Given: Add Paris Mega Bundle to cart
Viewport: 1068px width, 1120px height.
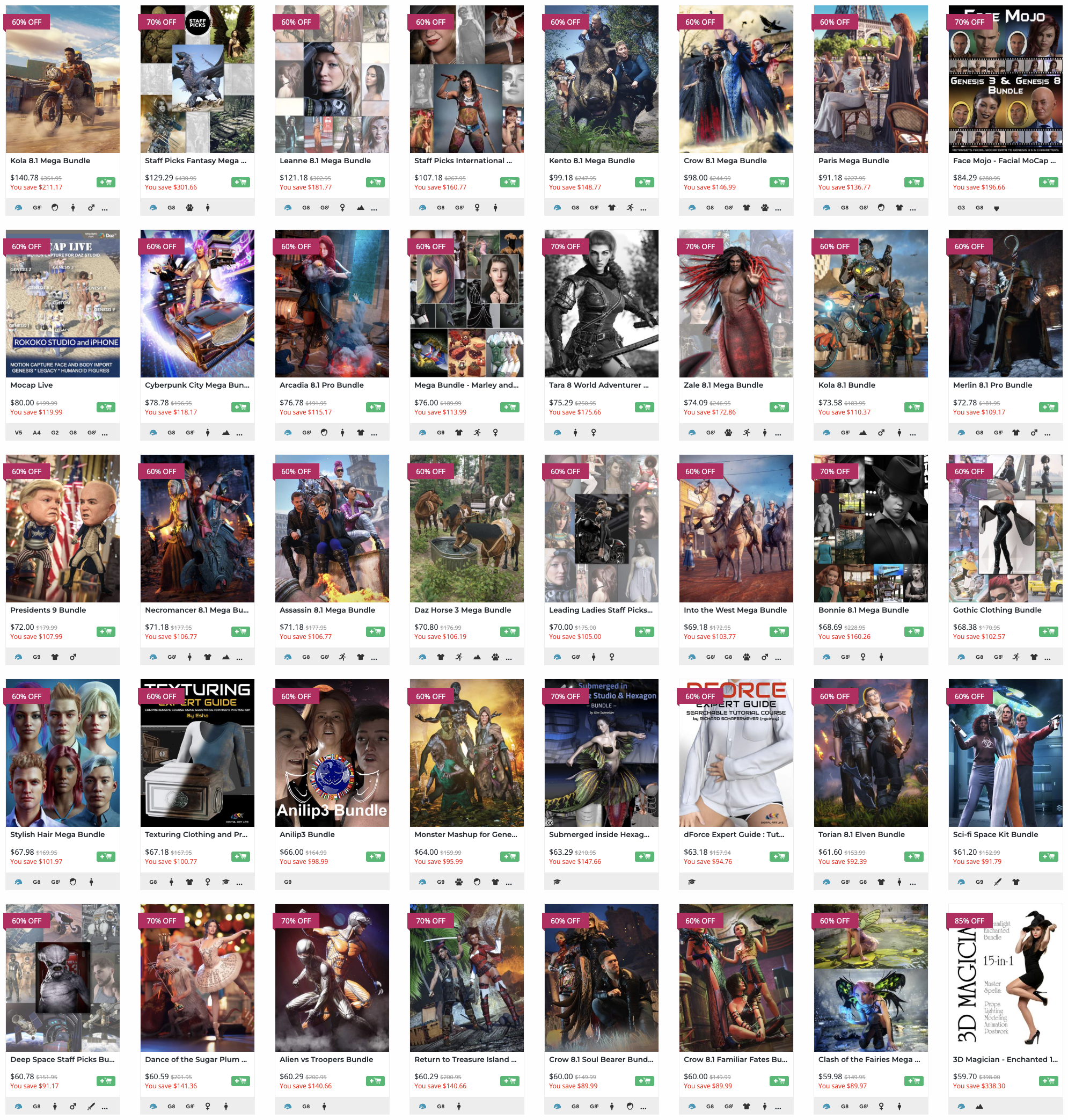Looking at the screenshot, I should coord(914,182).
